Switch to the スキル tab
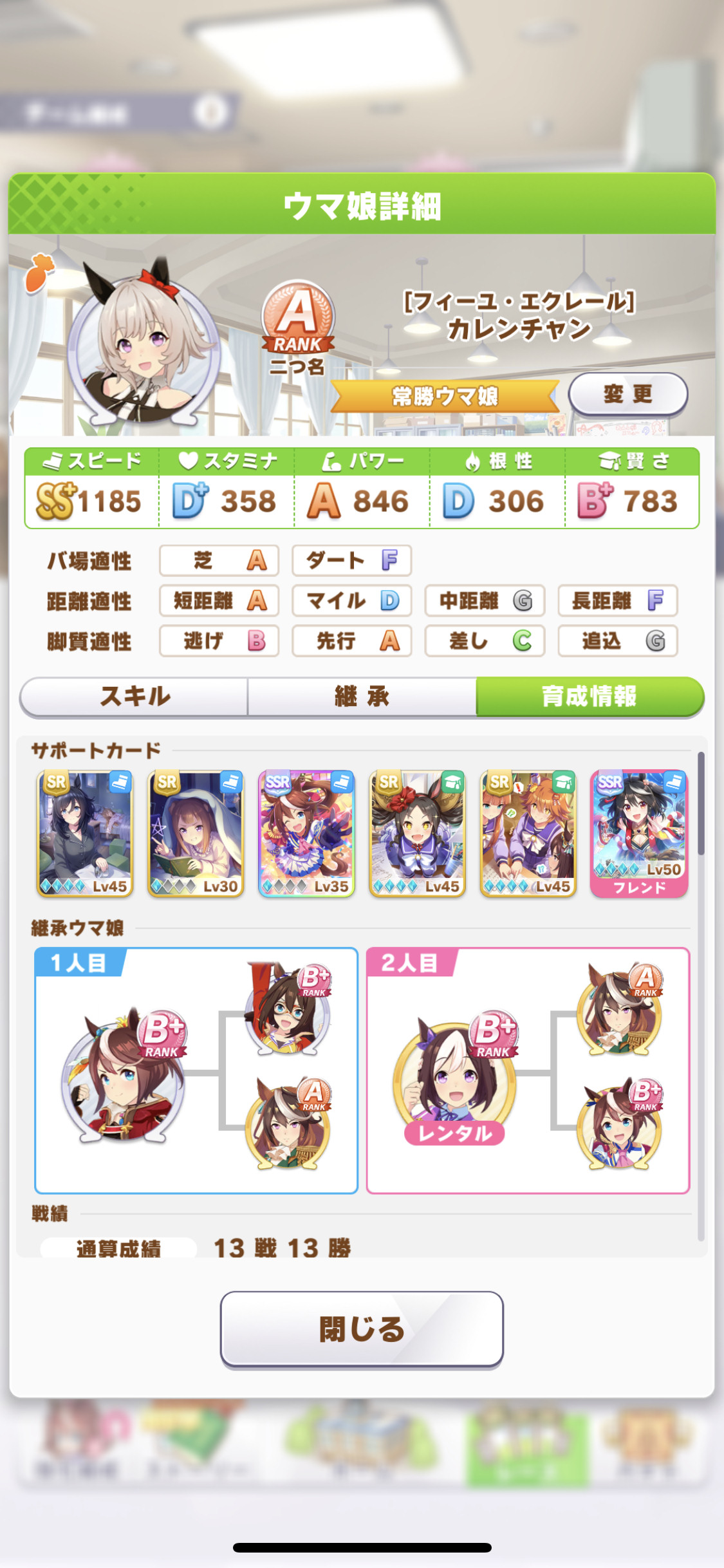This screenshot has height=1568, width=724. click(134, 696)
